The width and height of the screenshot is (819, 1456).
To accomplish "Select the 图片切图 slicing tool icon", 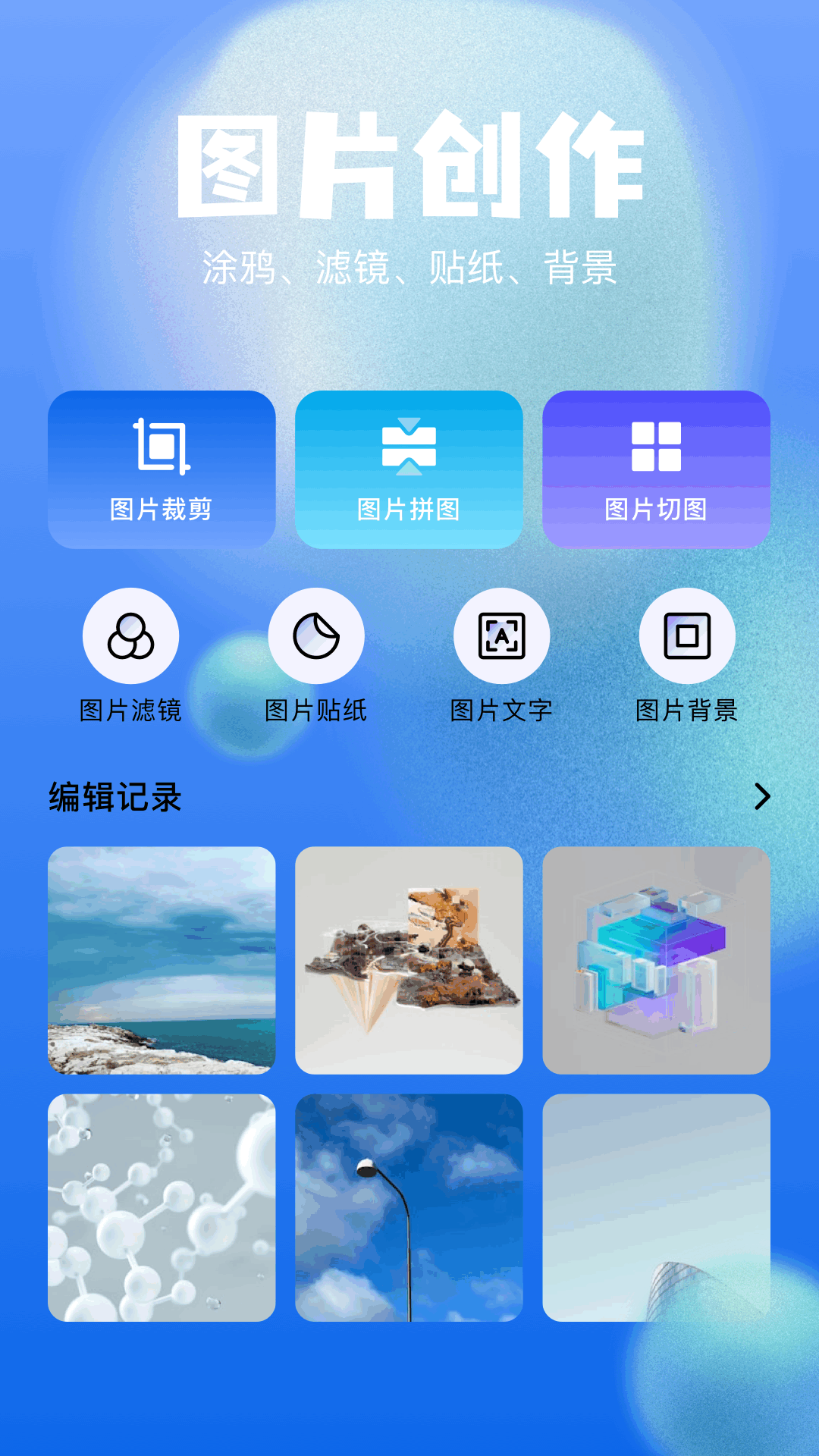I will pos(657,447).
